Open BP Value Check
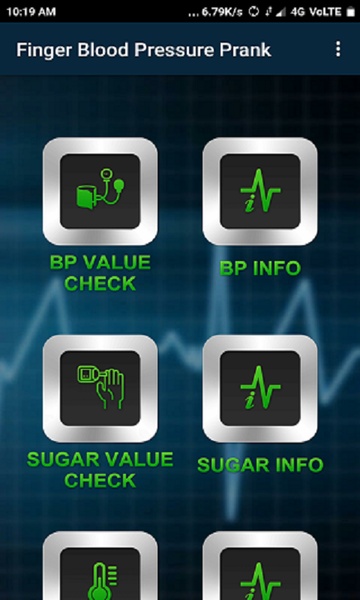 (100, 191)
